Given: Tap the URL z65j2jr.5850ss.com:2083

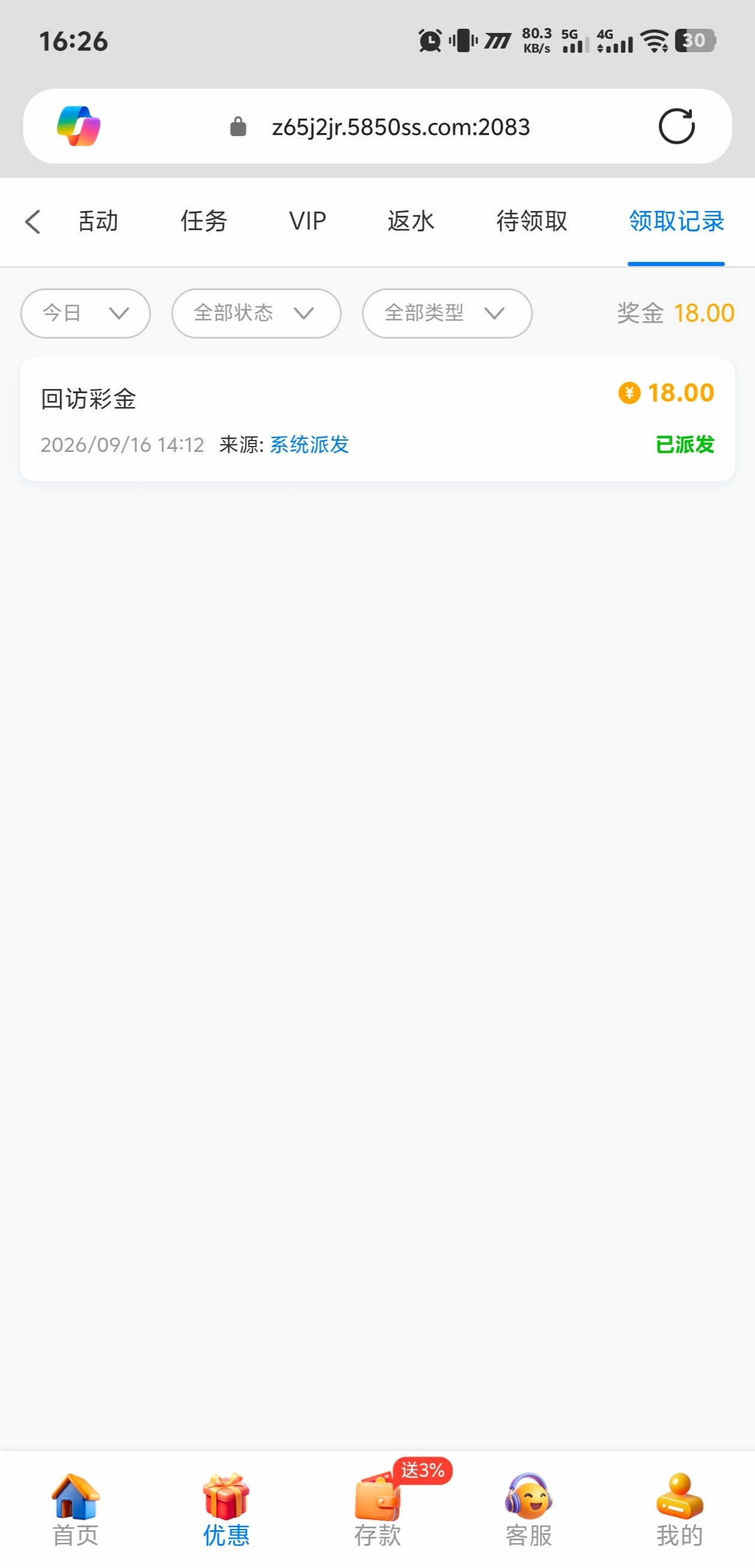Looking at the screenshot, I should (401, 127).
